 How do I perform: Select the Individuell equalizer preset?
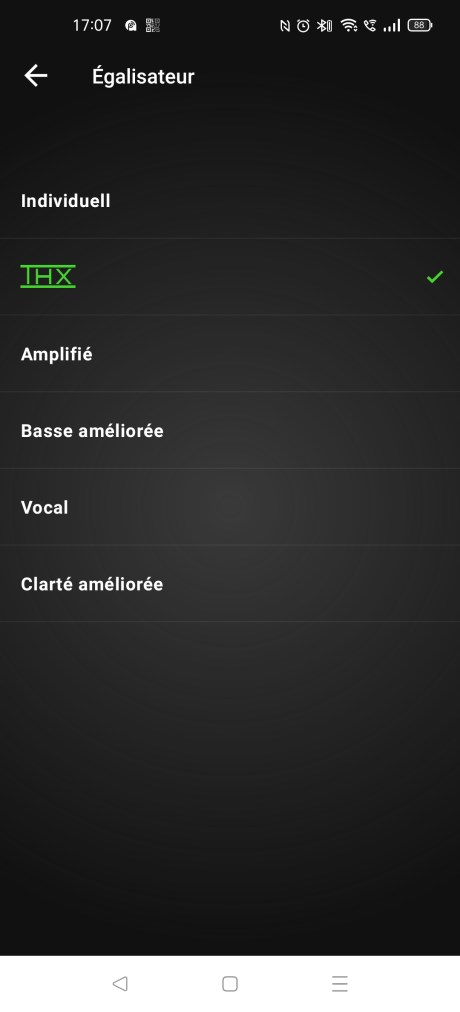pos(230,201)
